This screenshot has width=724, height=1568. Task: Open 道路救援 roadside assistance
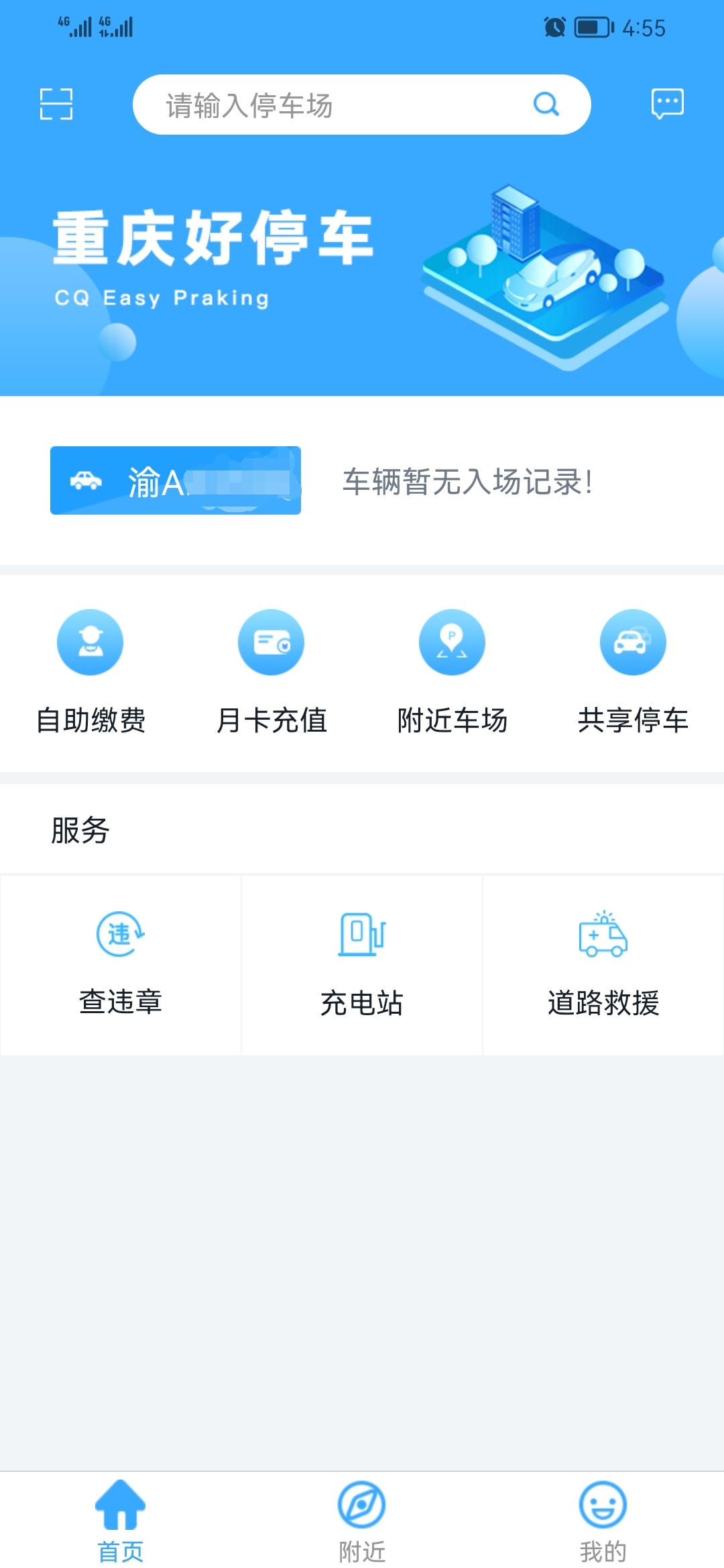pyautogui.click(x=603, y=965)
